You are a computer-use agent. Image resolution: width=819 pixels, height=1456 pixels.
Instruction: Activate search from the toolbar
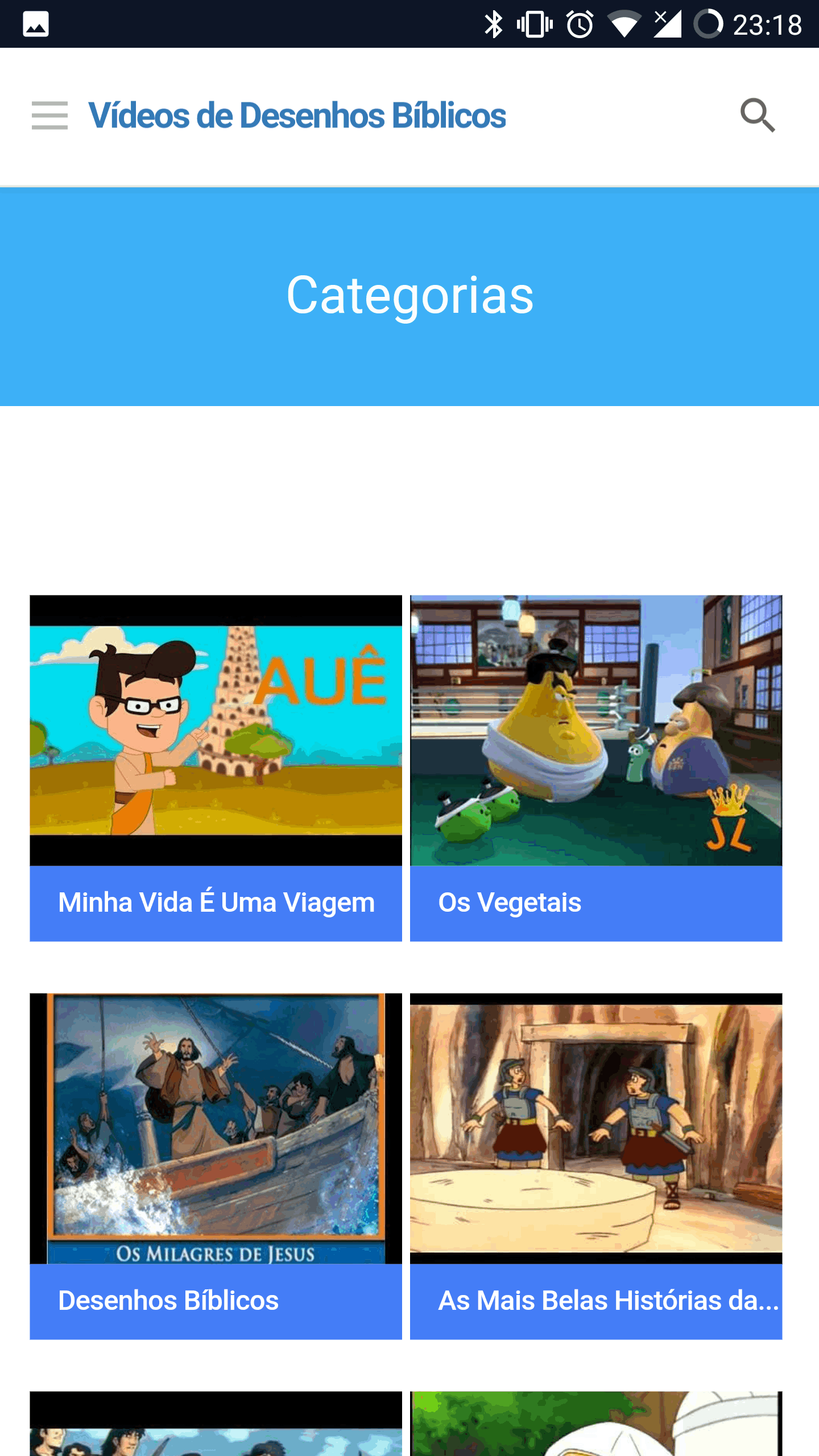[x=758, y=115]
